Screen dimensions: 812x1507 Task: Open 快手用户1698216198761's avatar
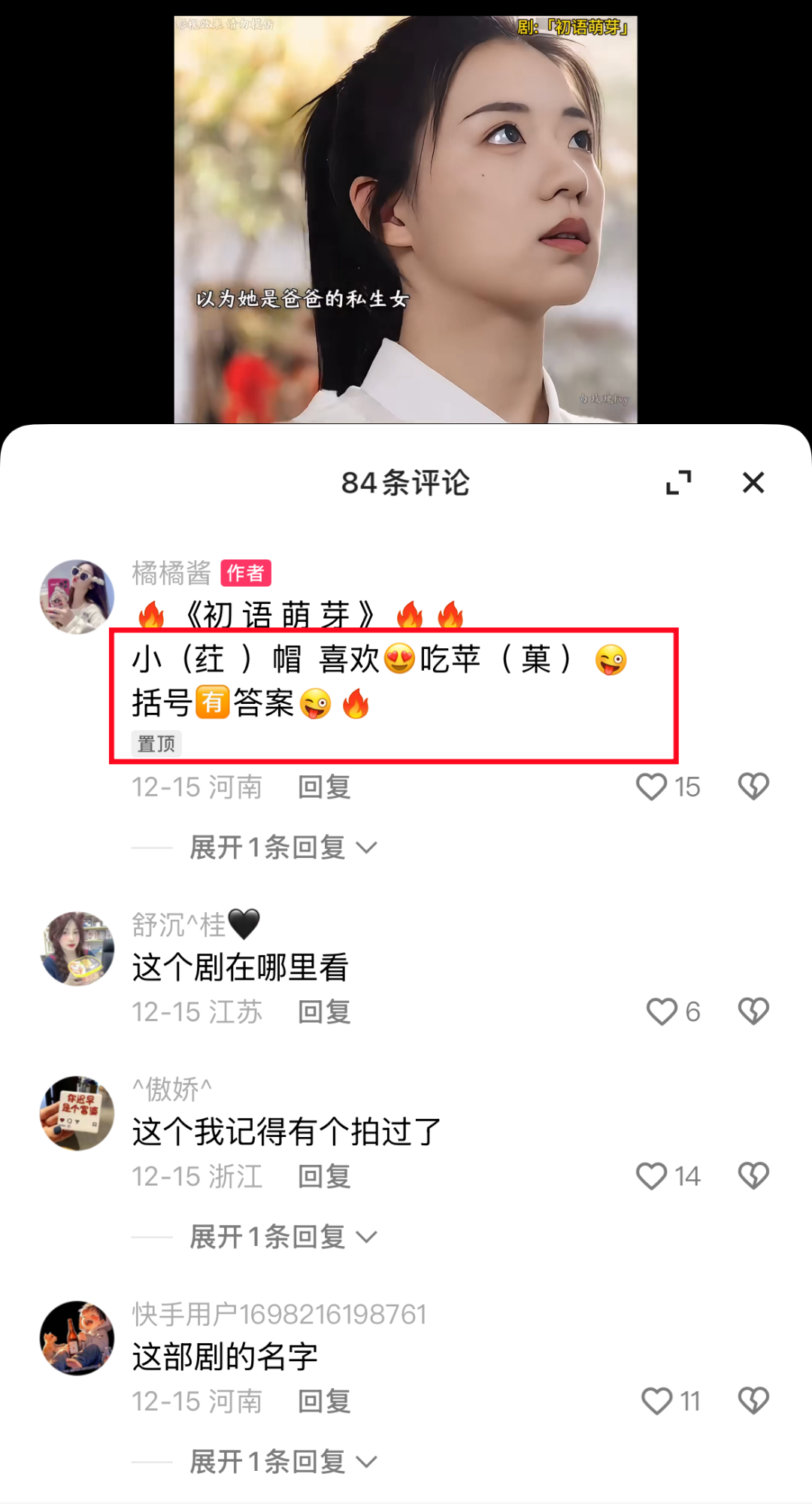[x=77, y=1339]
